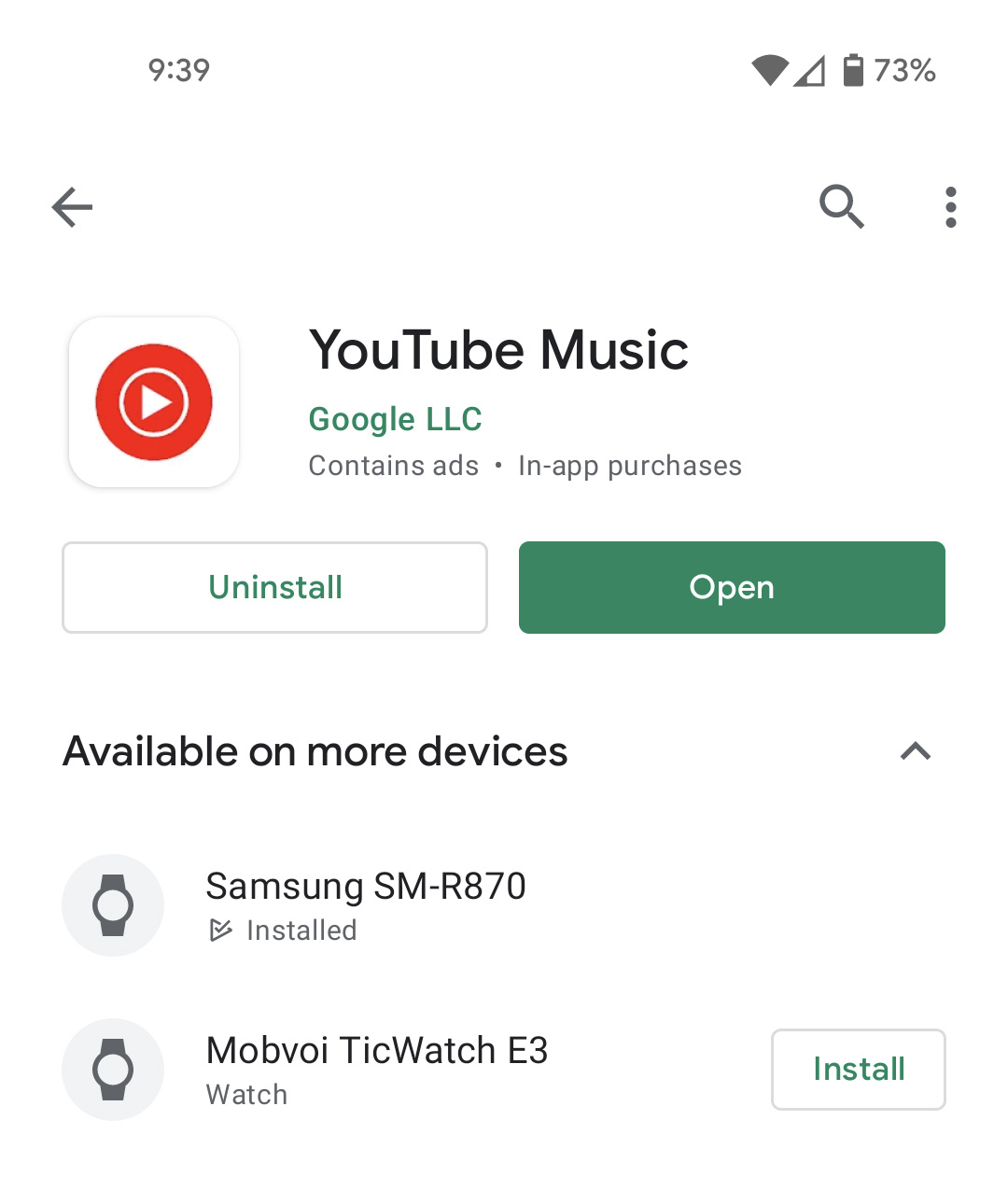This screenshot has width=1008, height=1204.
Task: Open the YouTube Music app
Action: pos(732,587)
